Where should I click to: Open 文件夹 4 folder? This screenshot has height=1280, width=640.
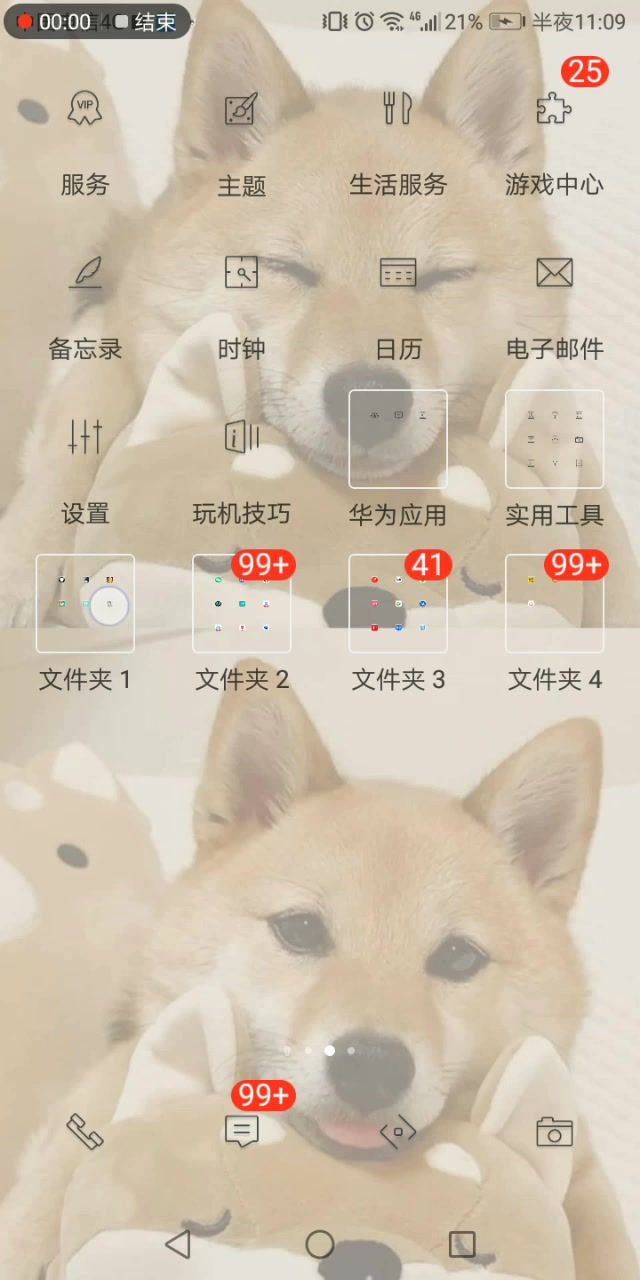point(554,604)
